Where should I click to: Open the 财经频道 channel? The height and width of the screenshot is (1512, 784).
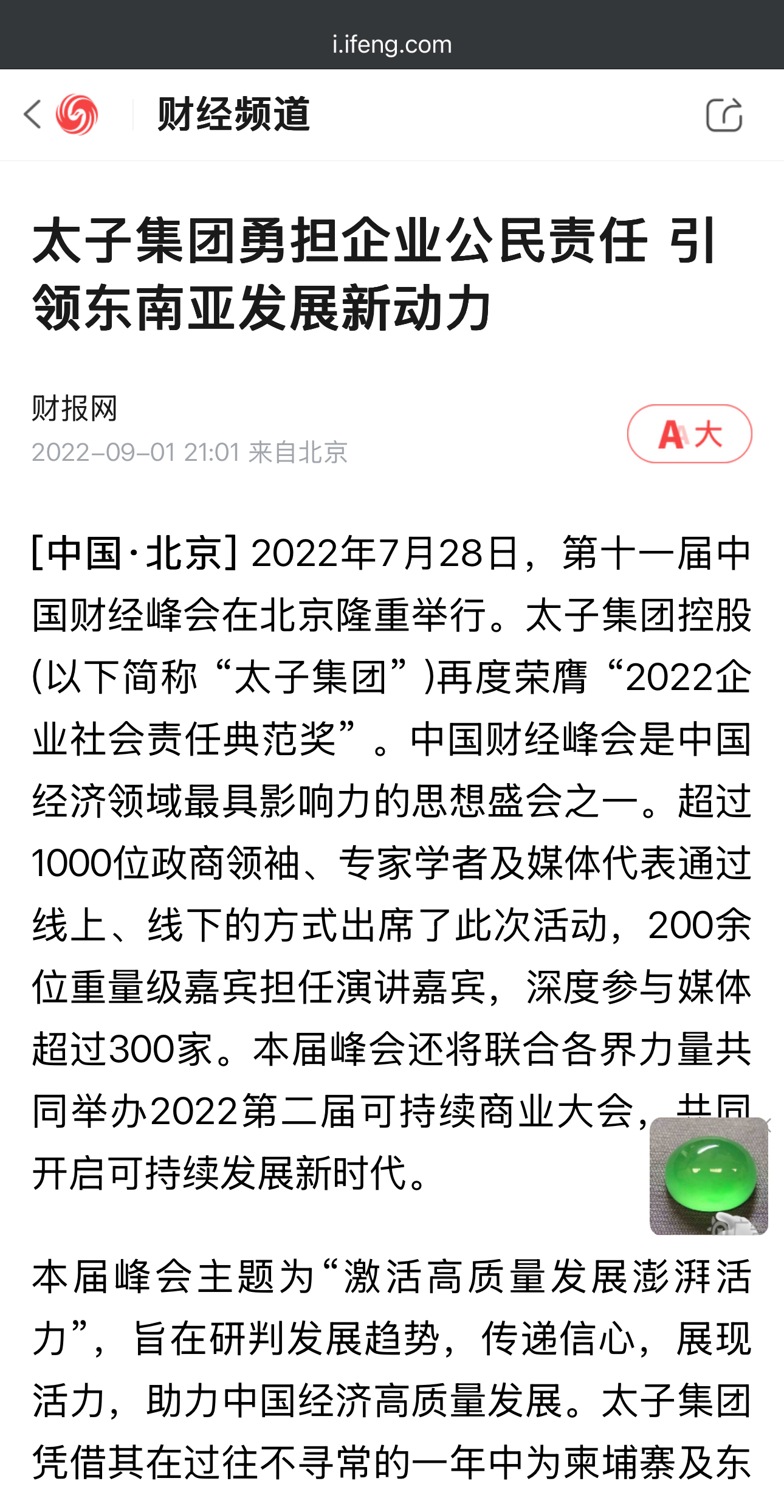coord(234,114)
